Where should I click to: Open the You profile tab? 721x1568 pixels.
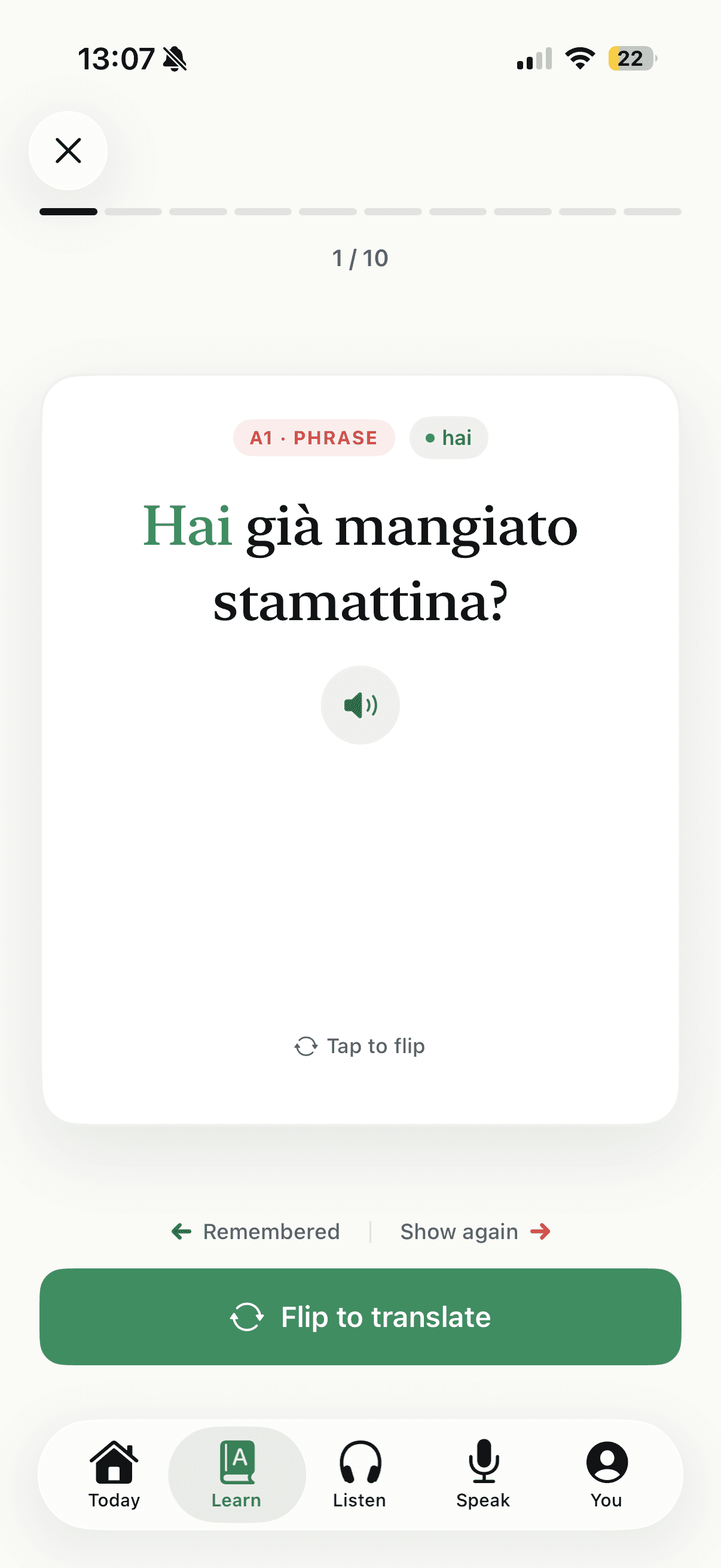coord(607,1474)
